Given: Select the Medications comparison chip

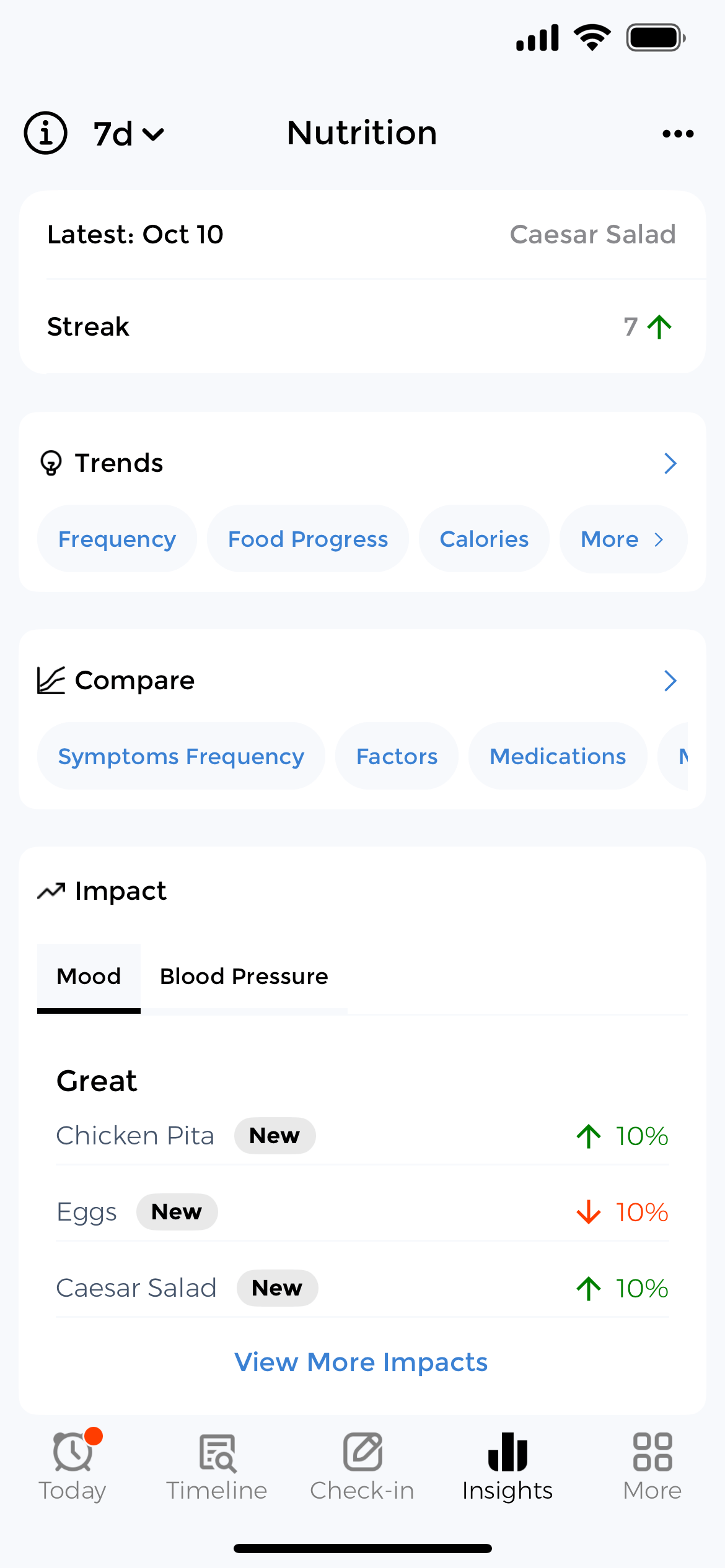Looking at the screenshot, I should tap(557, 756).
